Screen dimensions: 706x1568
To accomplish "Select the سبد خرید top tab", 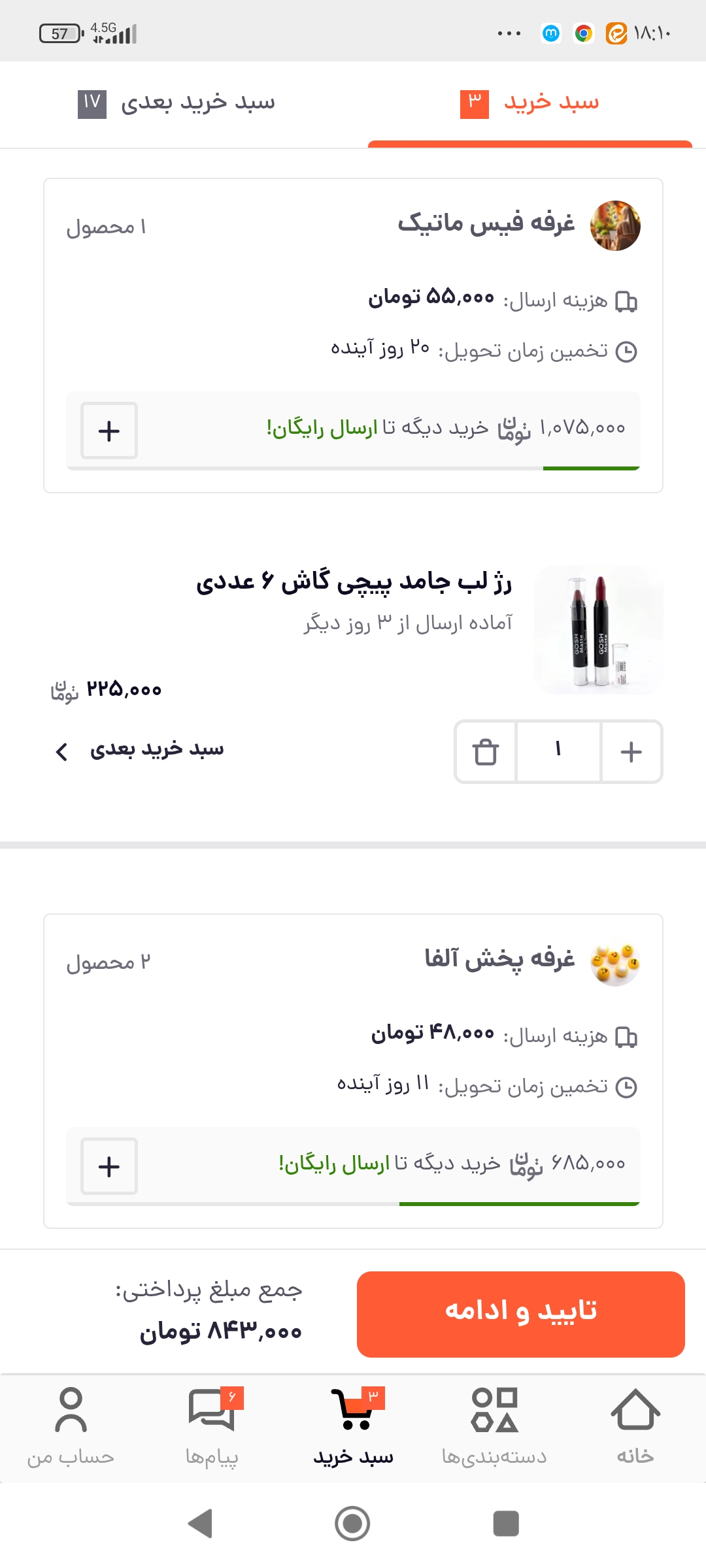I will pos(529,103).
